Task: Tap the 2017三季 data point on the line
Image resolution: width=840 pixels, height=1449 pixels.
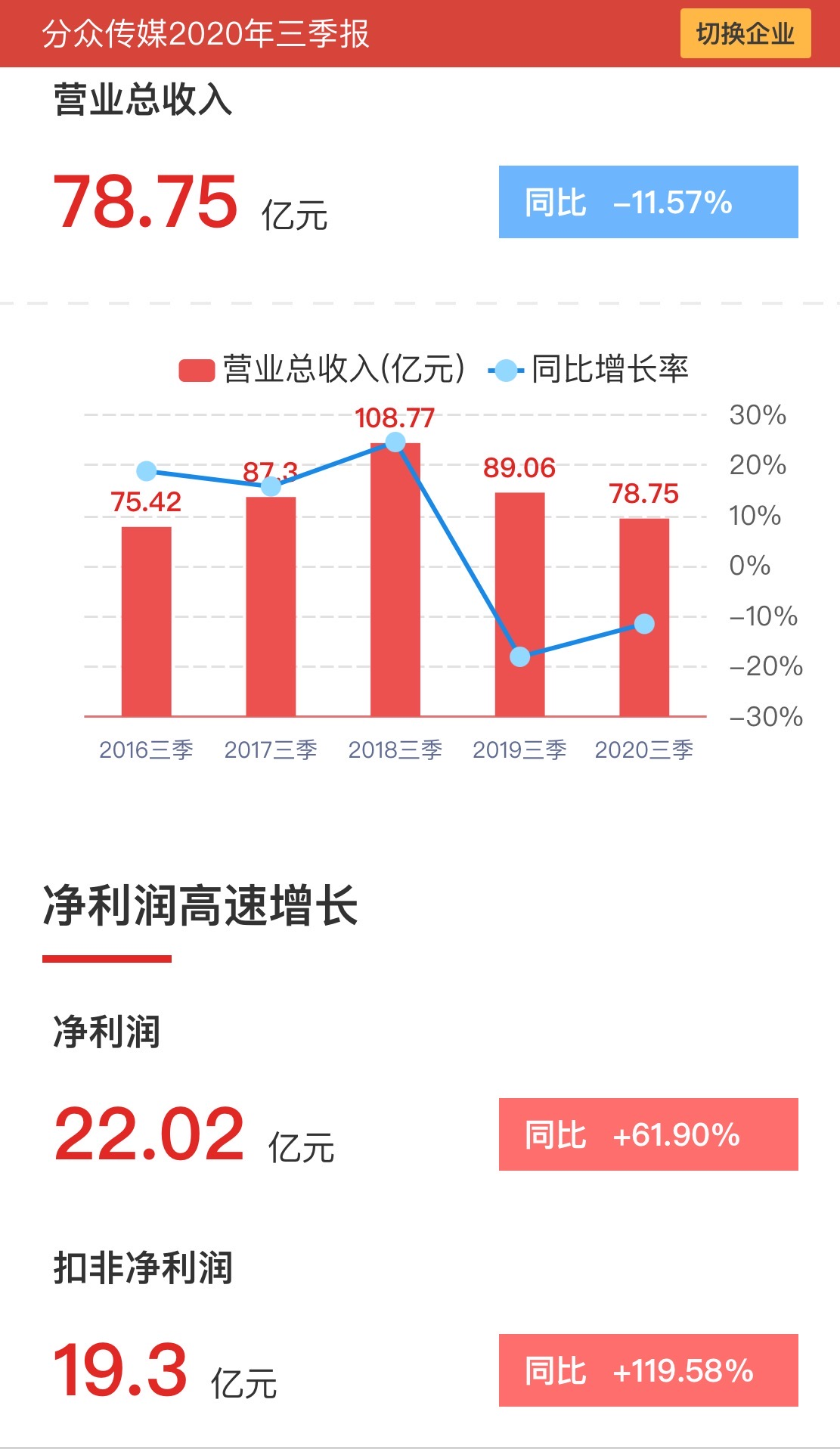Action: tap(271, 486)
